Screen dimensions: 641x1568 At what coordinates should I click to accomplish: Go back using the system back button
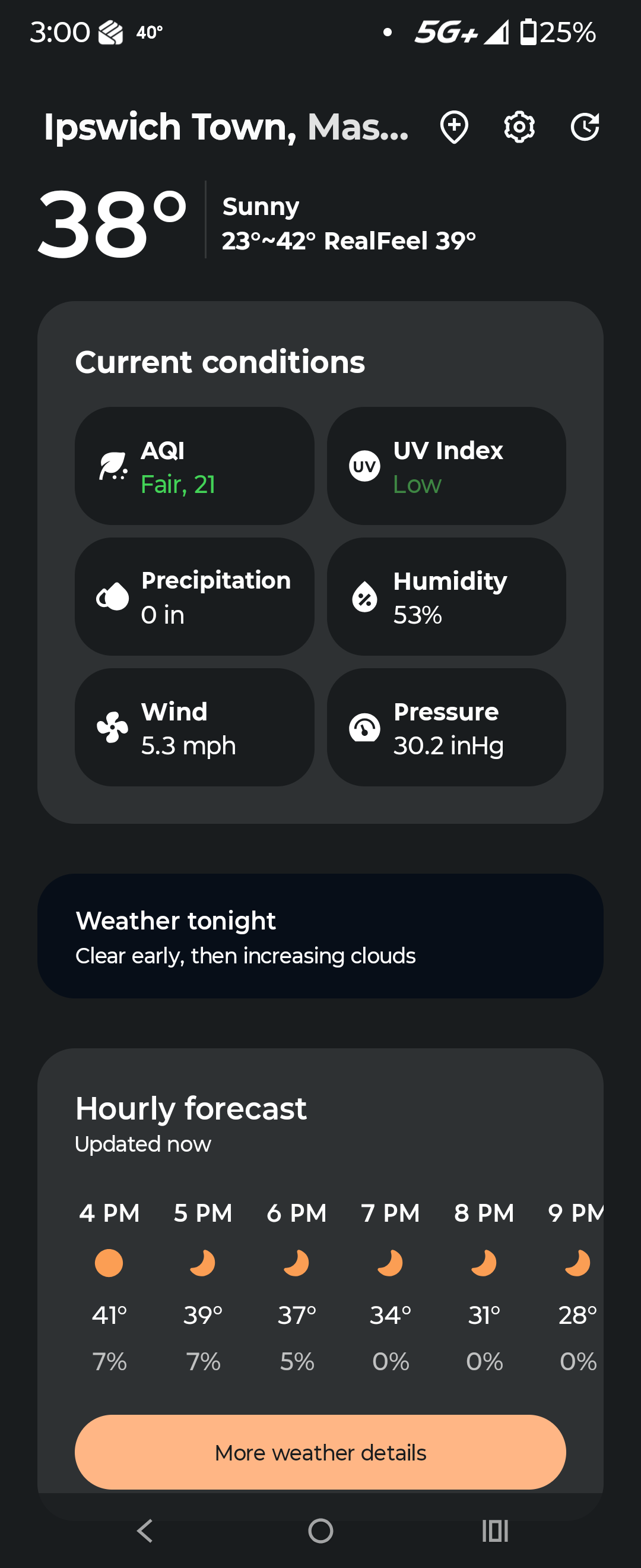tap(145, 1531)
